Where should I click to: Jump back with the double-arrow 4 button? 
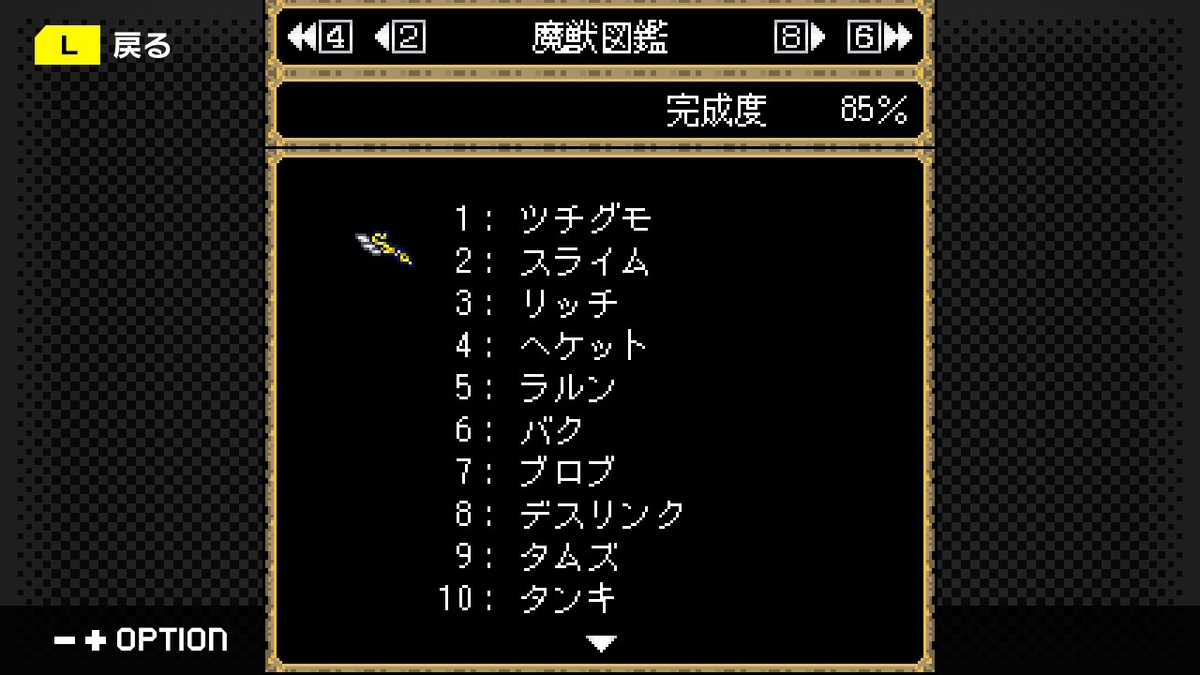320,38
